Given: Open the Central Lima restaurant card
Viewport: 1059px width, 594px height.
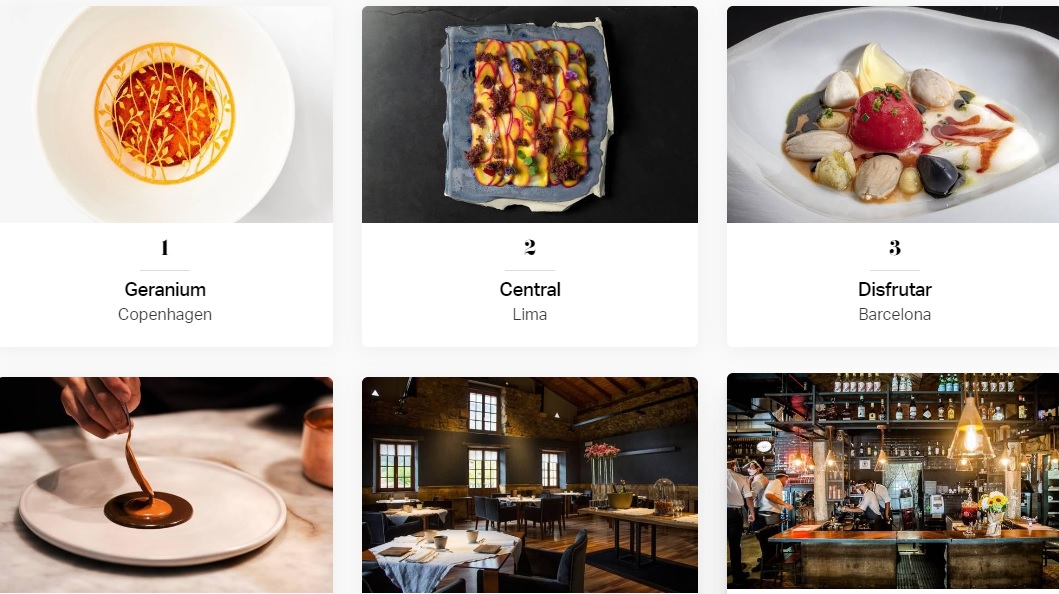Looking at the screenshot, I should [x=529, y=290].
